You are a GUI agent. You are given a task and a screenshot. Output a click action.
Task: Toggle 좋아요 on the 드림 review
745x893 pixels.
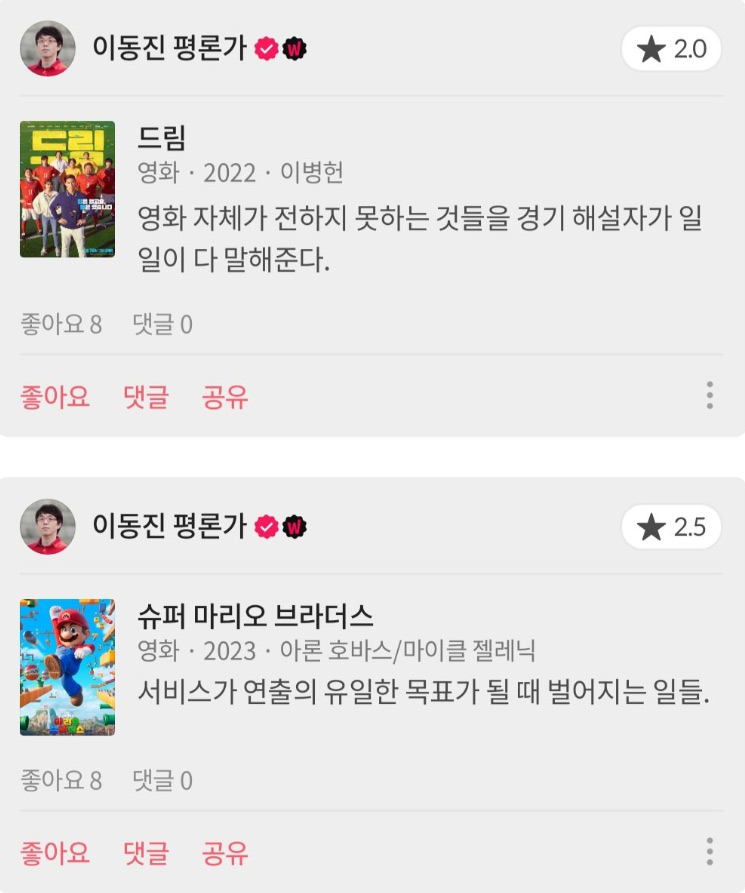pos(56,396)
